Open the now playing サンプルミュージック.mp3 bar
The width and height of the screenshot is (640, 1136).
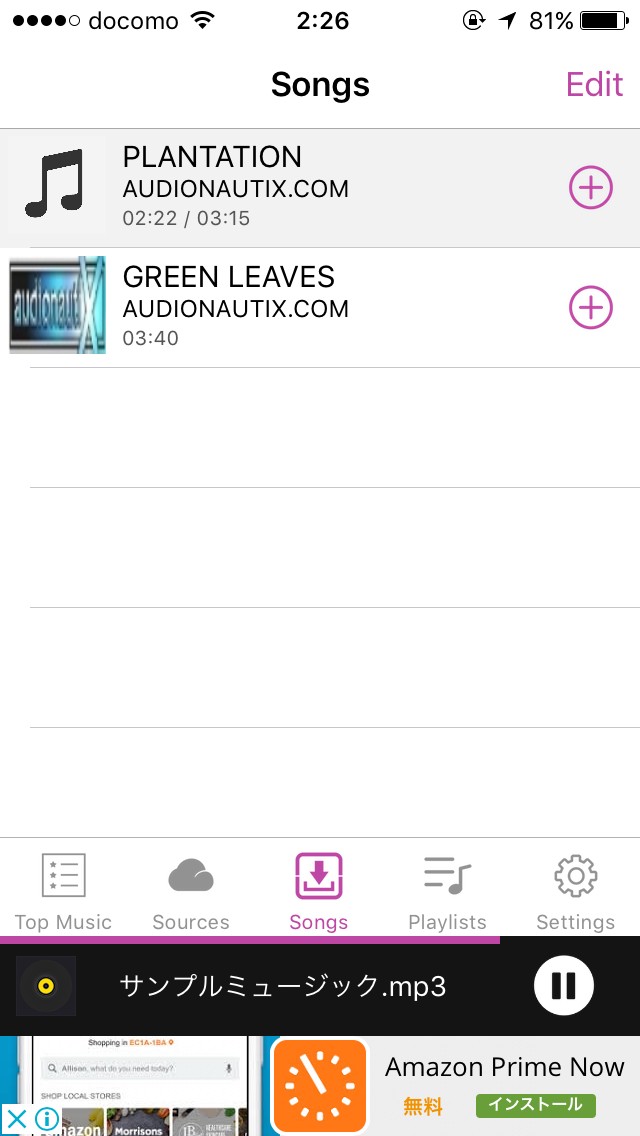point(282,987)
